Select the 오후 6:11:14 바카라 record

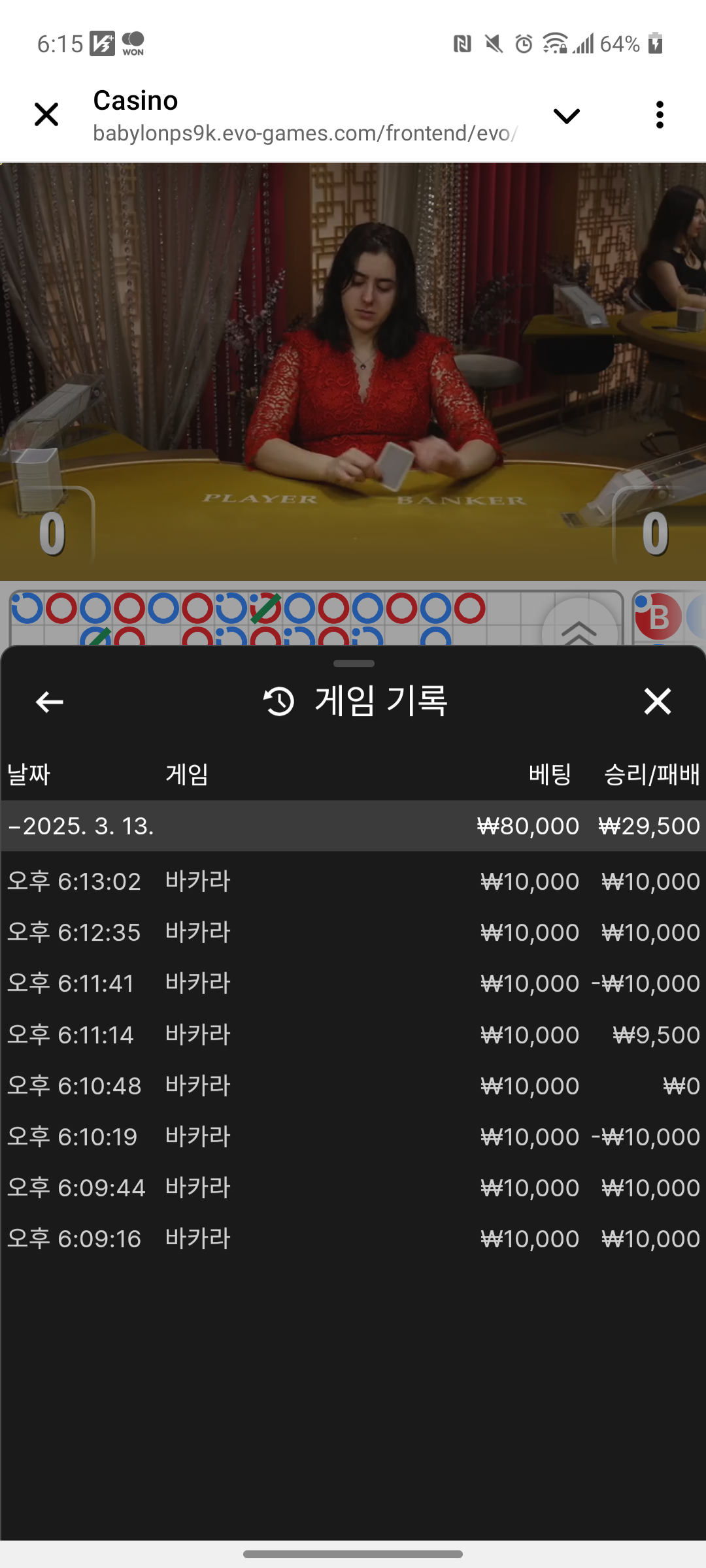353,1035
